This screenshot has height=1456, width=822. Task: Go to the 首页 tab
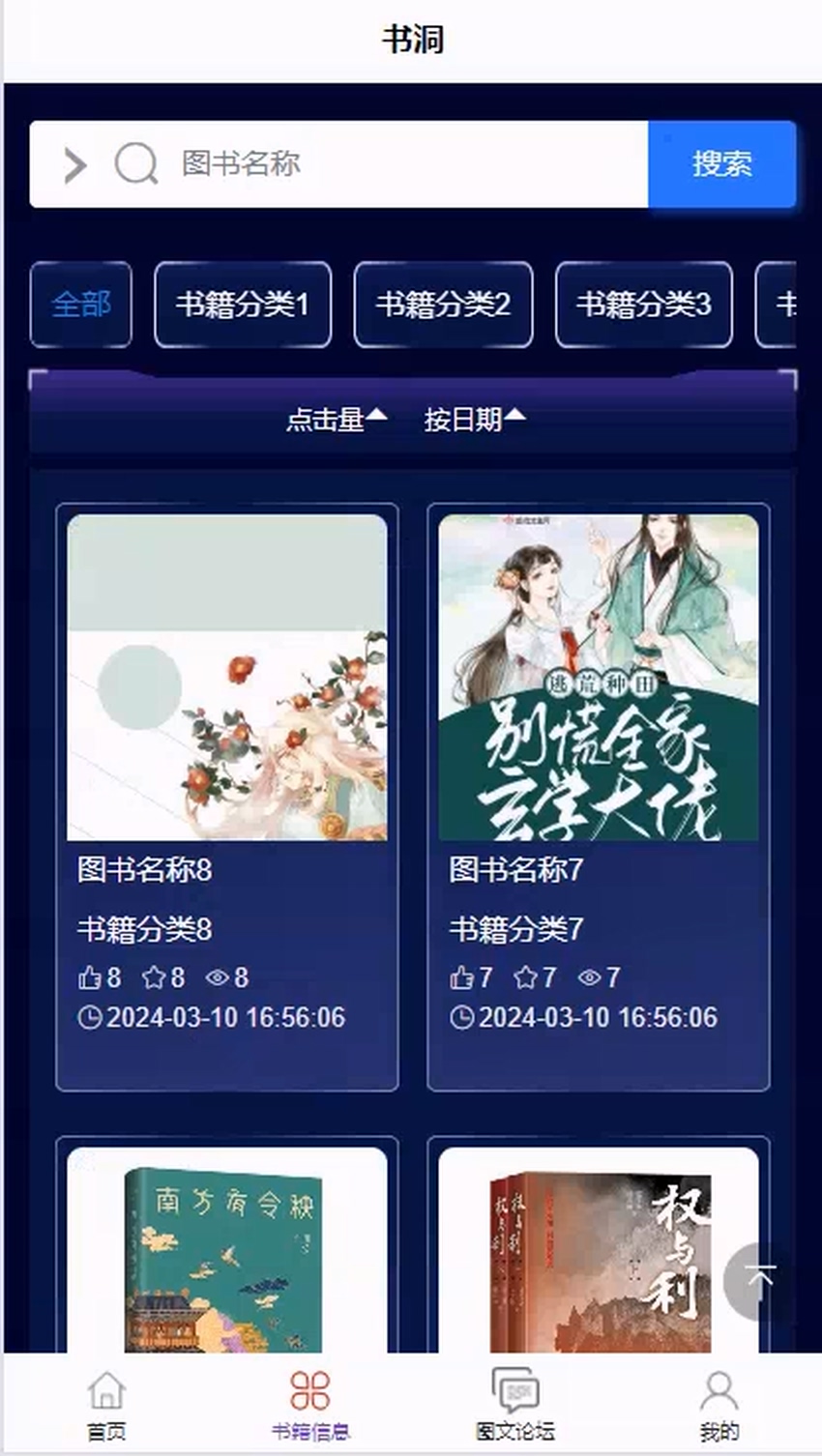[x=106, y=1404]
